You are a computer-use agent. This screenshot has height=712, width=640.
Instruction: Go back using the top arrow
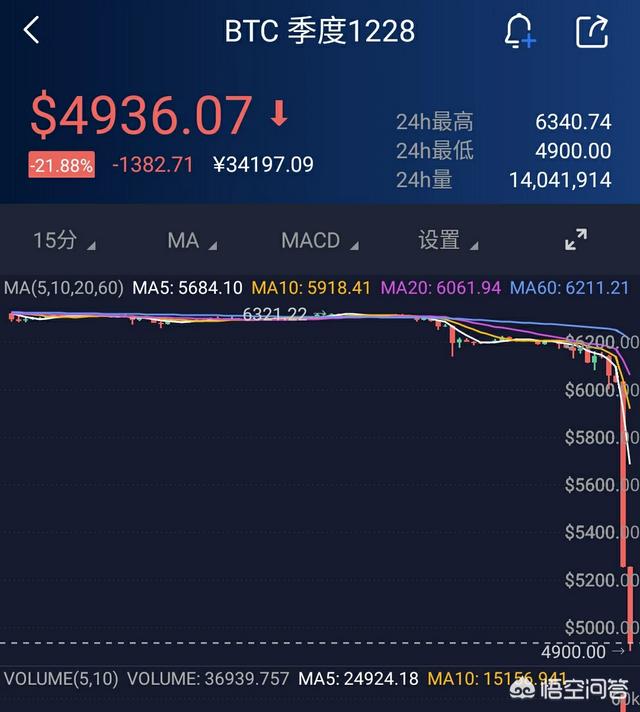[x=32, y=30]
